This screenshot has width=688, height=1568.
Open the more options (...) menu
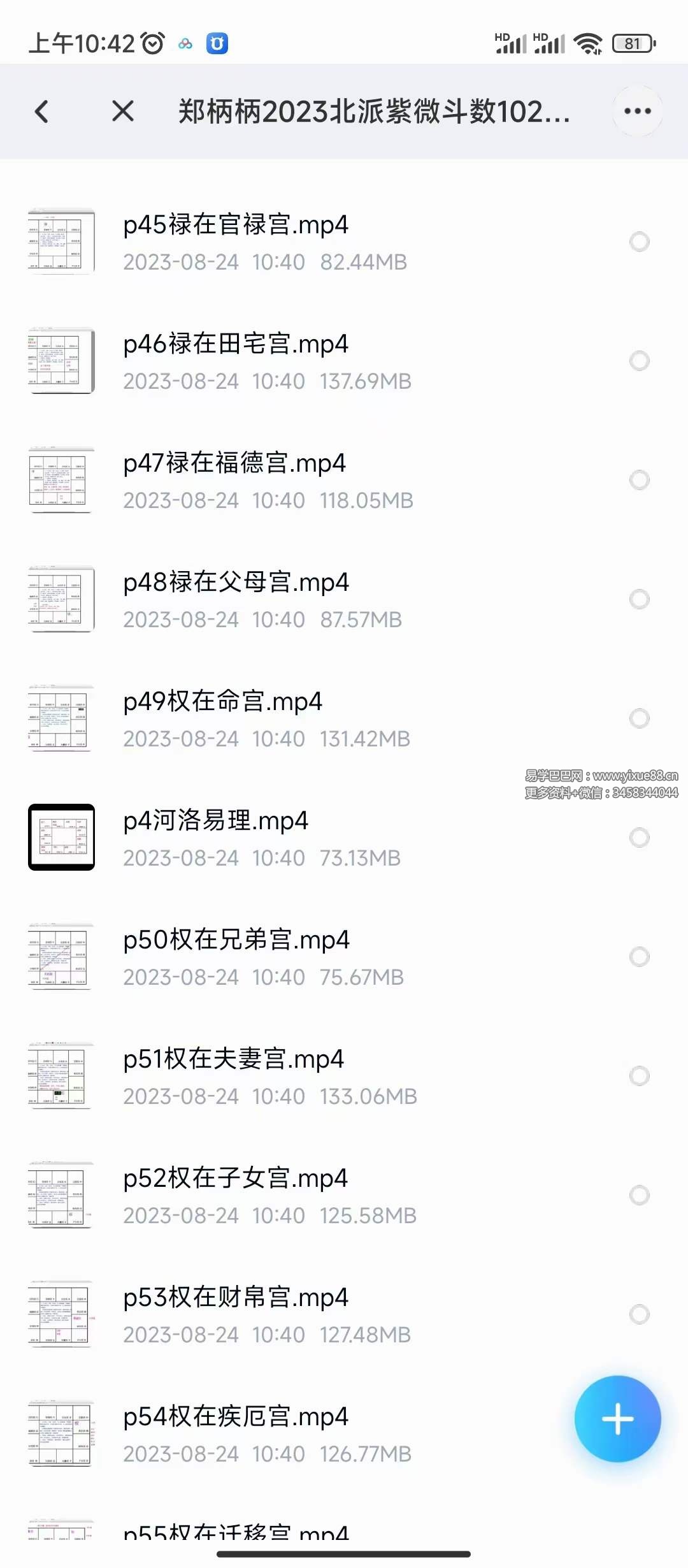(636, 111)
